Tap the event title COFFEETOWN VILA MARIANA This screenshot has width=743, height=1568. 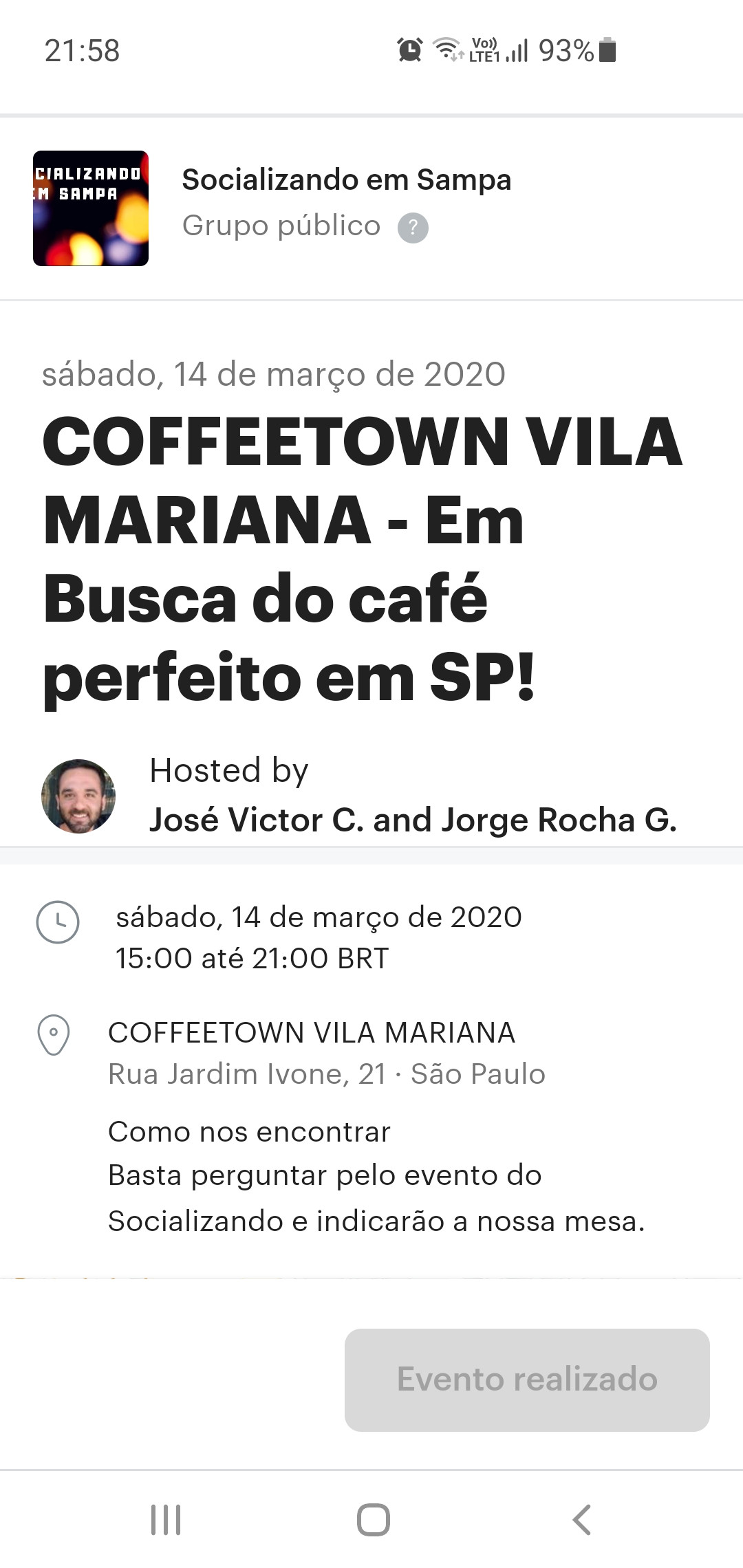[x=358, y=558]
